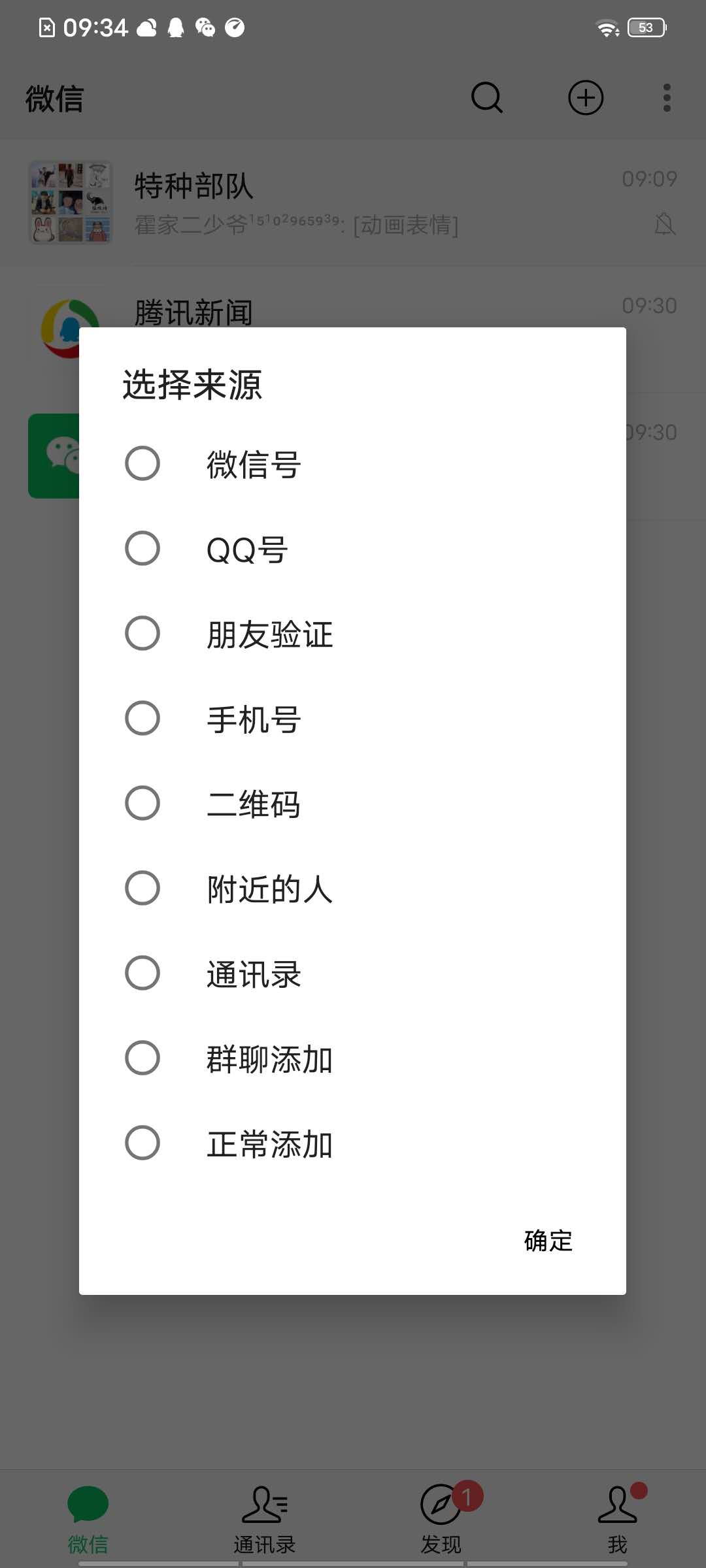Choose 附近的人 as source
Viewport: 706px width, 1568px height.
tap(352, 889)
